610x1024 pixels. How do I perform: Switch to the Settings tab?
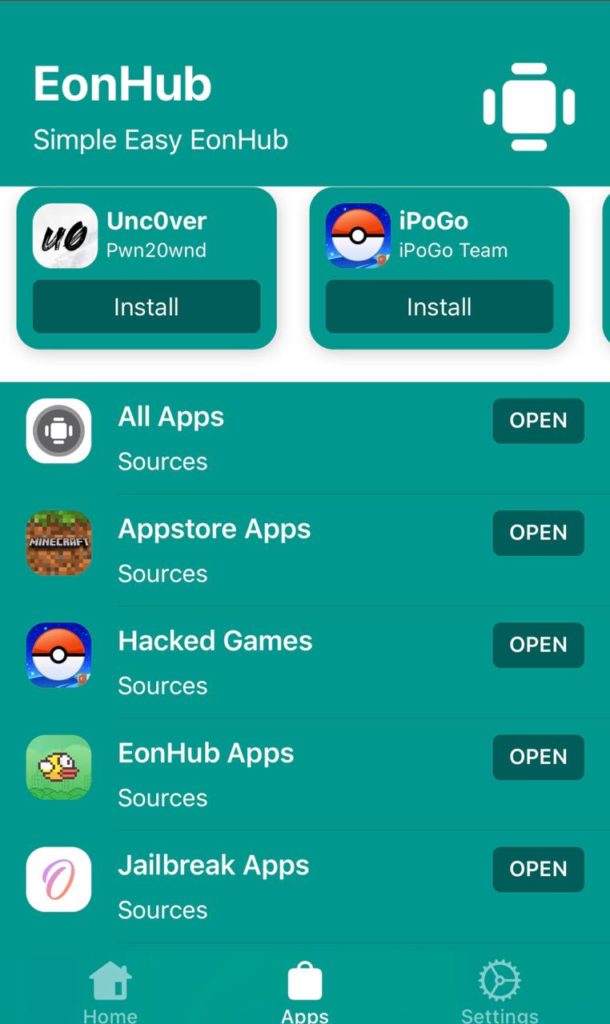[500, 991]
